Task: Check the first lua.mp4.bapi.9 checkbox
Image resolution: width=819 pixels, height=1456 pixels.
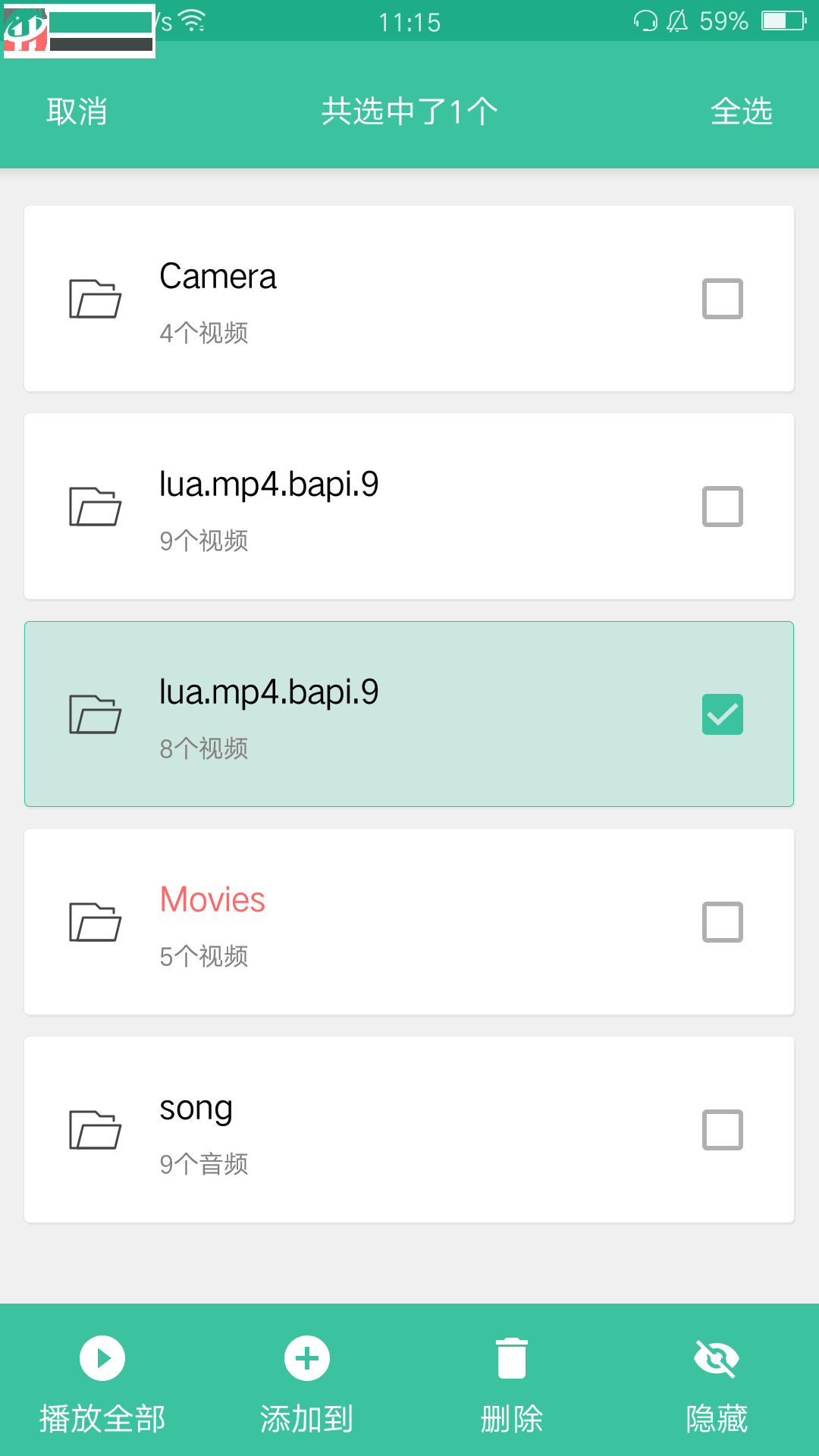Action: (722, 506)
